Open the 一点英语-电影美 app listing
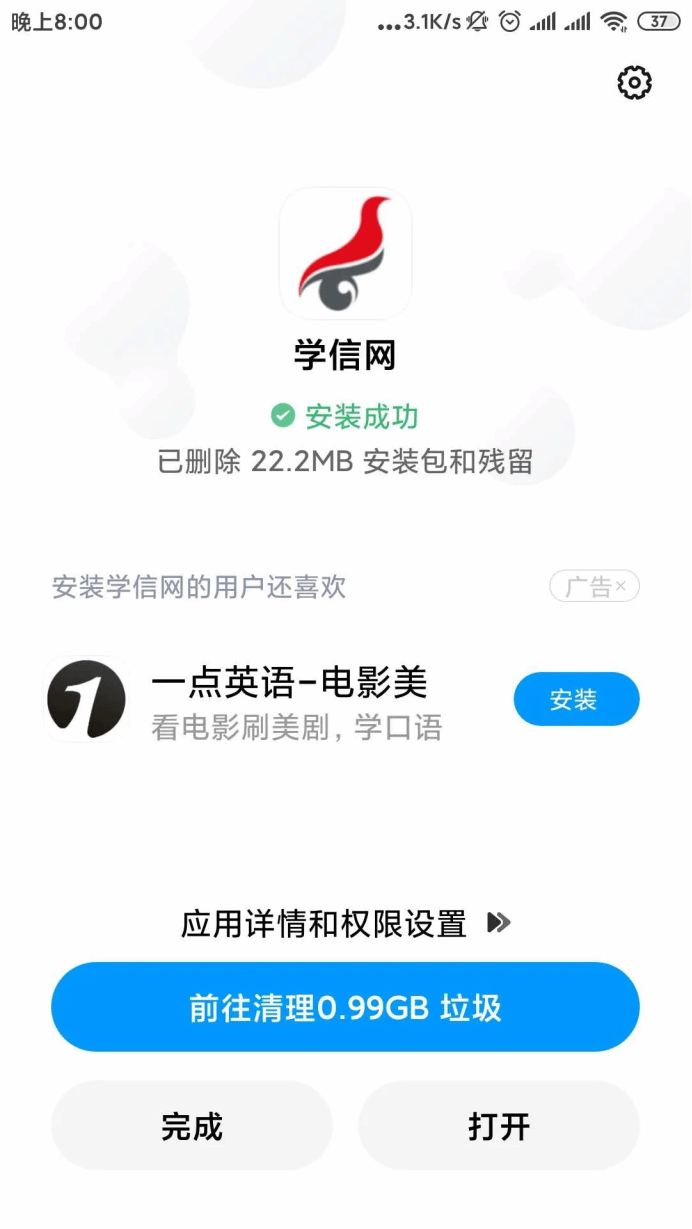This screenshot has width=692, height=1229. (x=290, y=700)
